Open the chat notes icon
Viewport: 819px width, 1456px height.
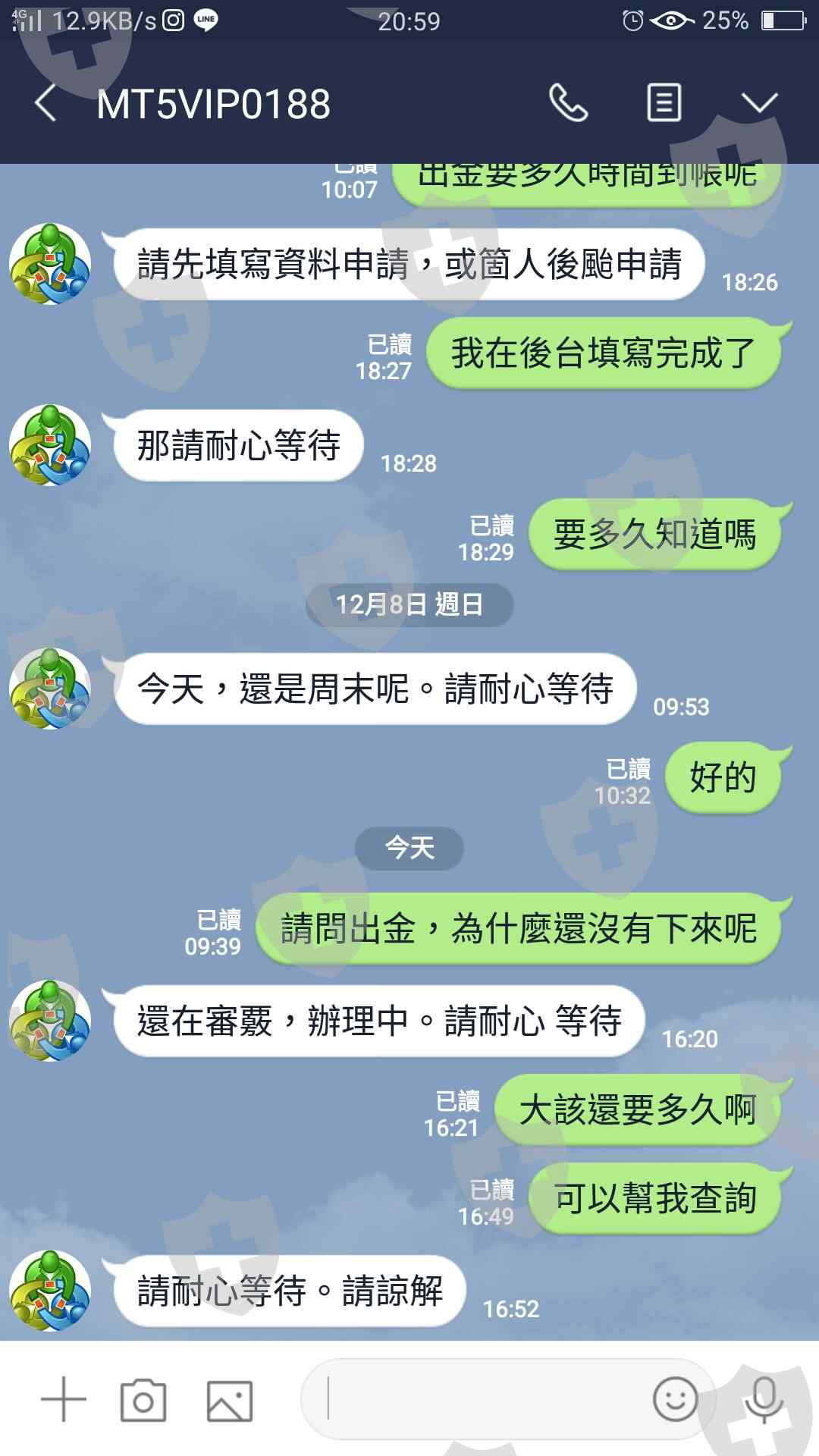(x=664, y=103)
